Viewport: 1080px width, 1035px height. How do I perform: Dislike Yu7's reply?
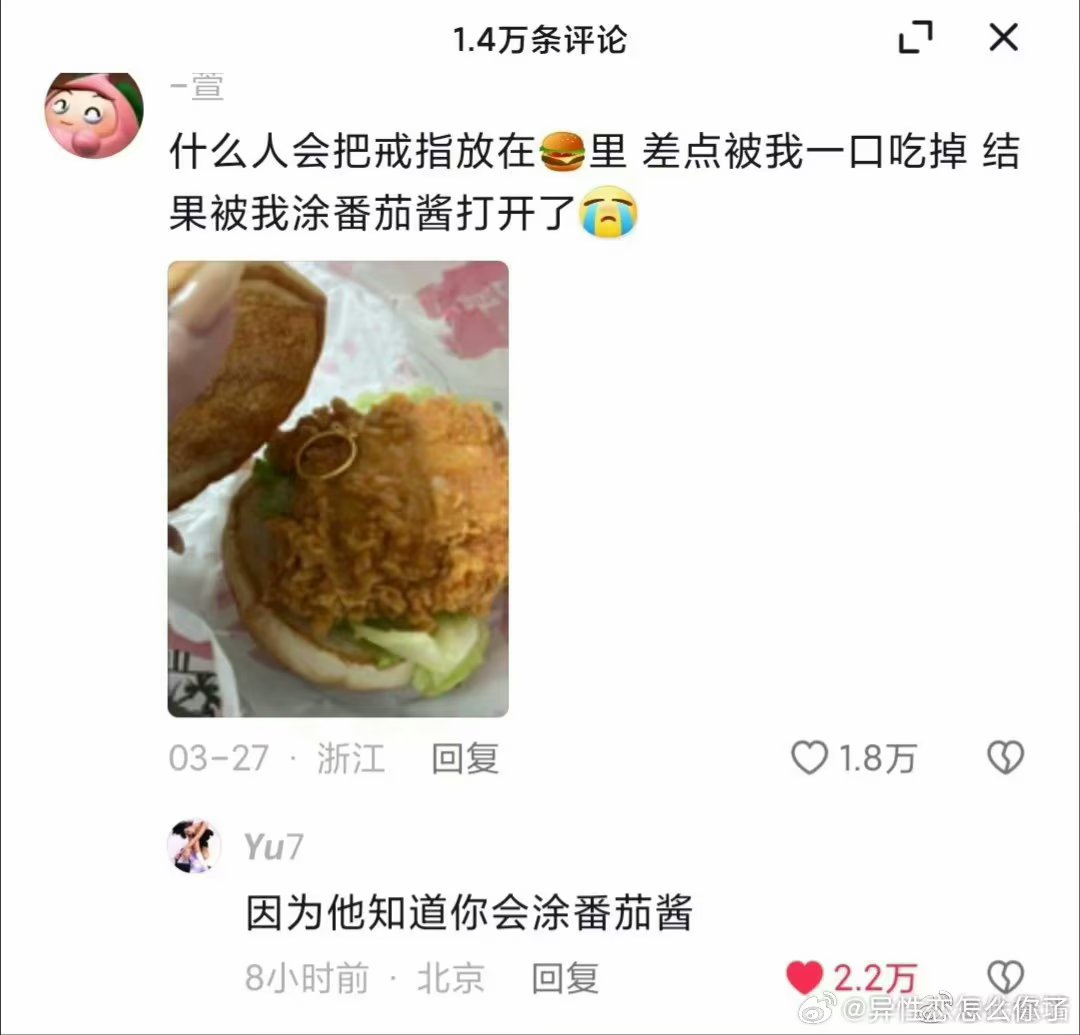(1005, 977)
